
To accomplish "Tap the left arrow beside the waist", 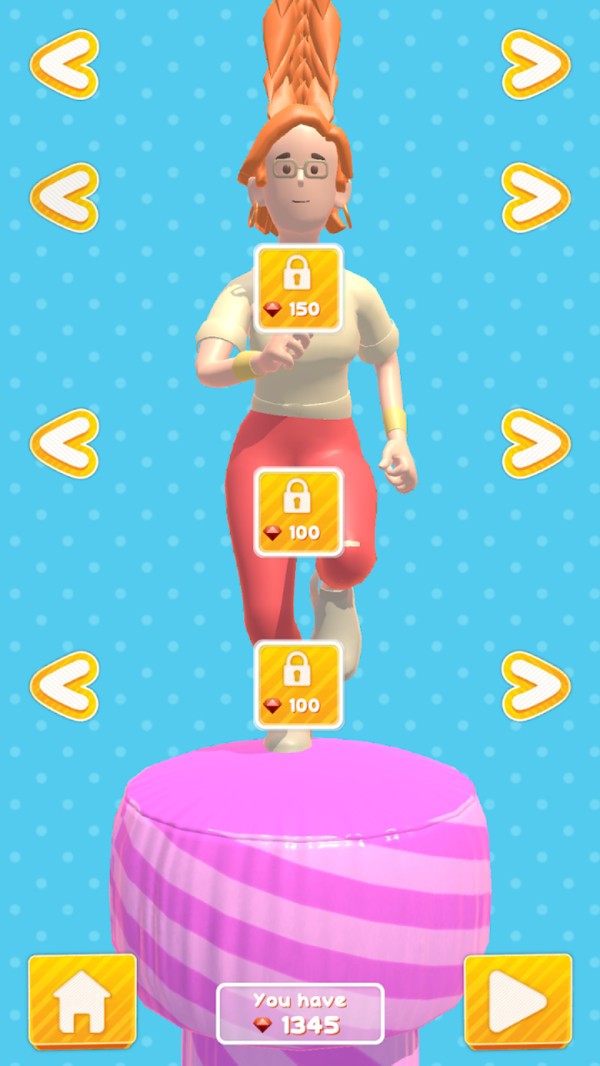I will 64,443.
